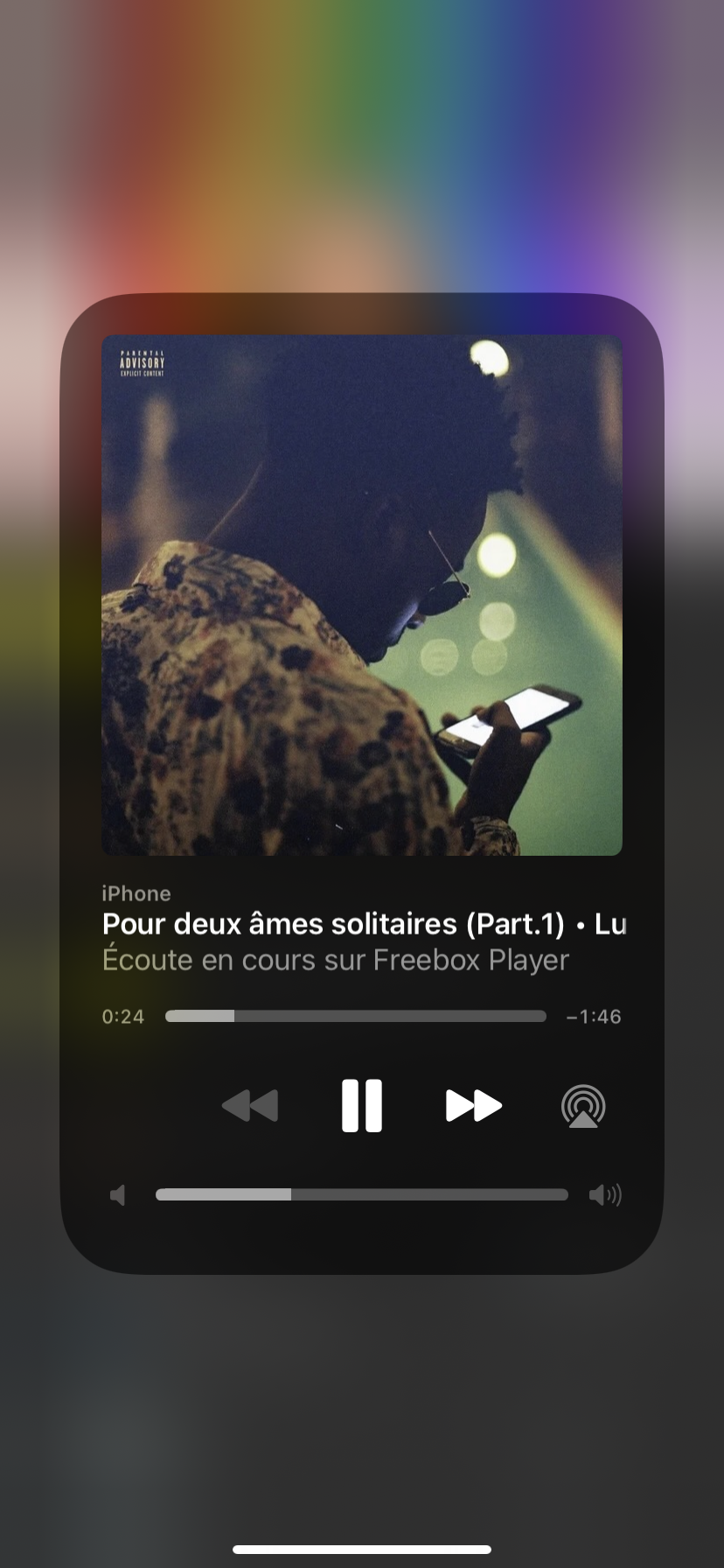Skip to the next track
This screenshot has height=1568, width=724.
pos(473,1106)
